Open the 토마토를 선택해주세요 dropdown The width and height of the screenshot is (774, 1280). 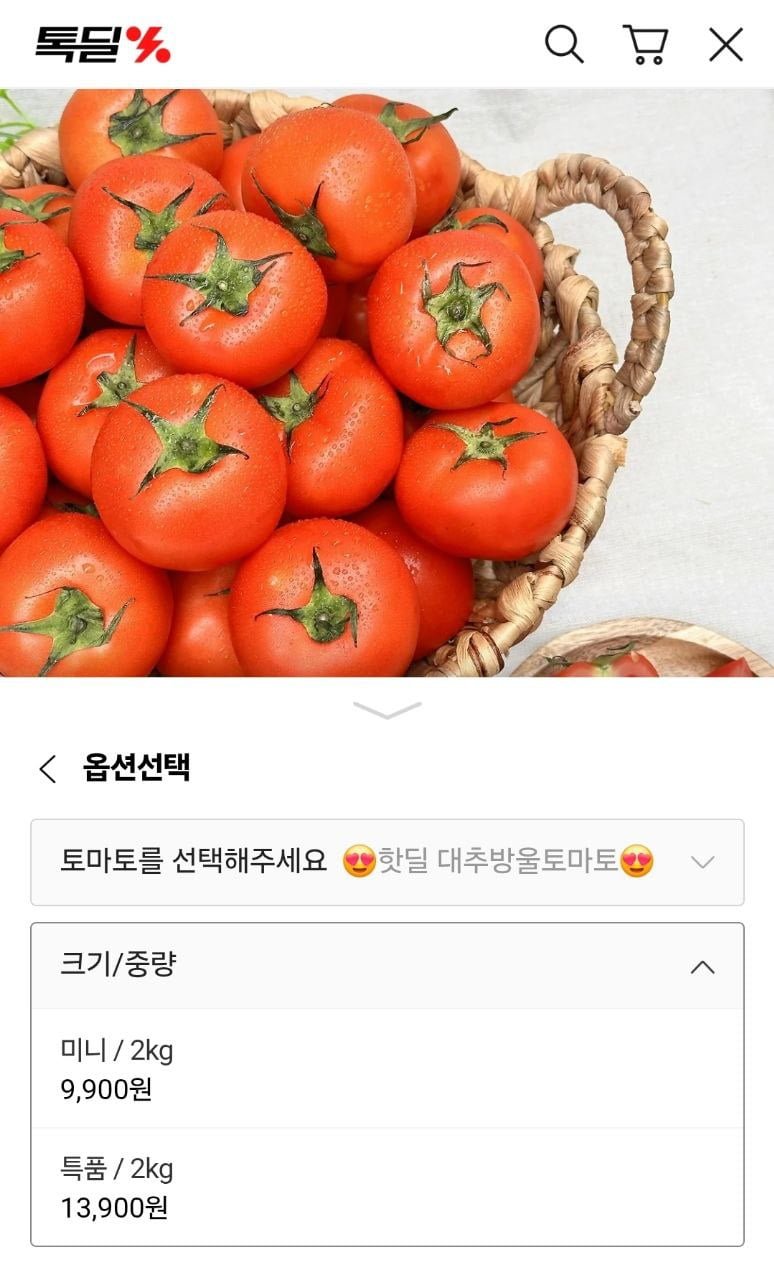[x=387, y=862]
